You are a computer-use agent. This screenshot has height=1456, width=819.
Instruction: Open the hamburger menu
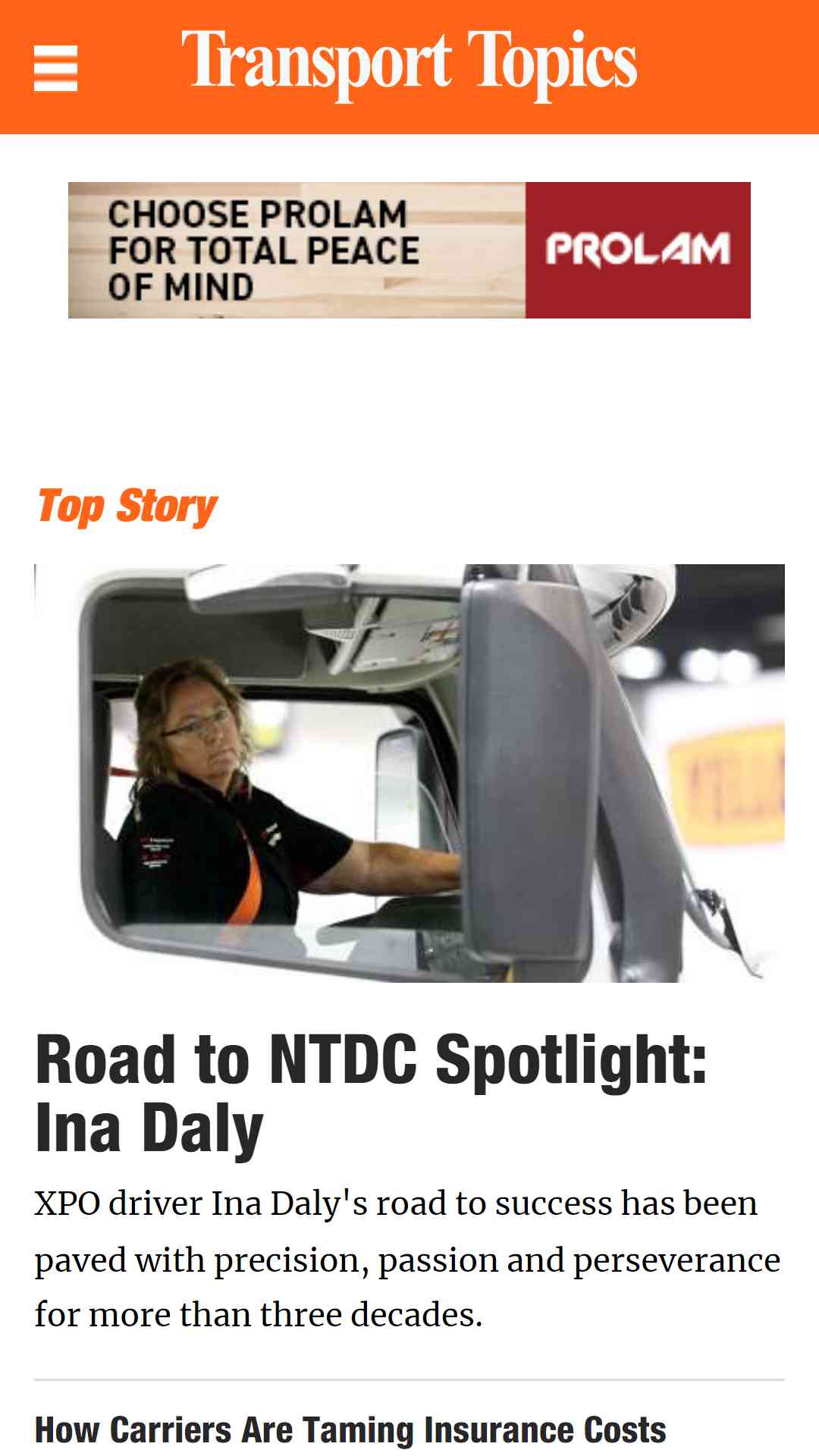point(55,68)
